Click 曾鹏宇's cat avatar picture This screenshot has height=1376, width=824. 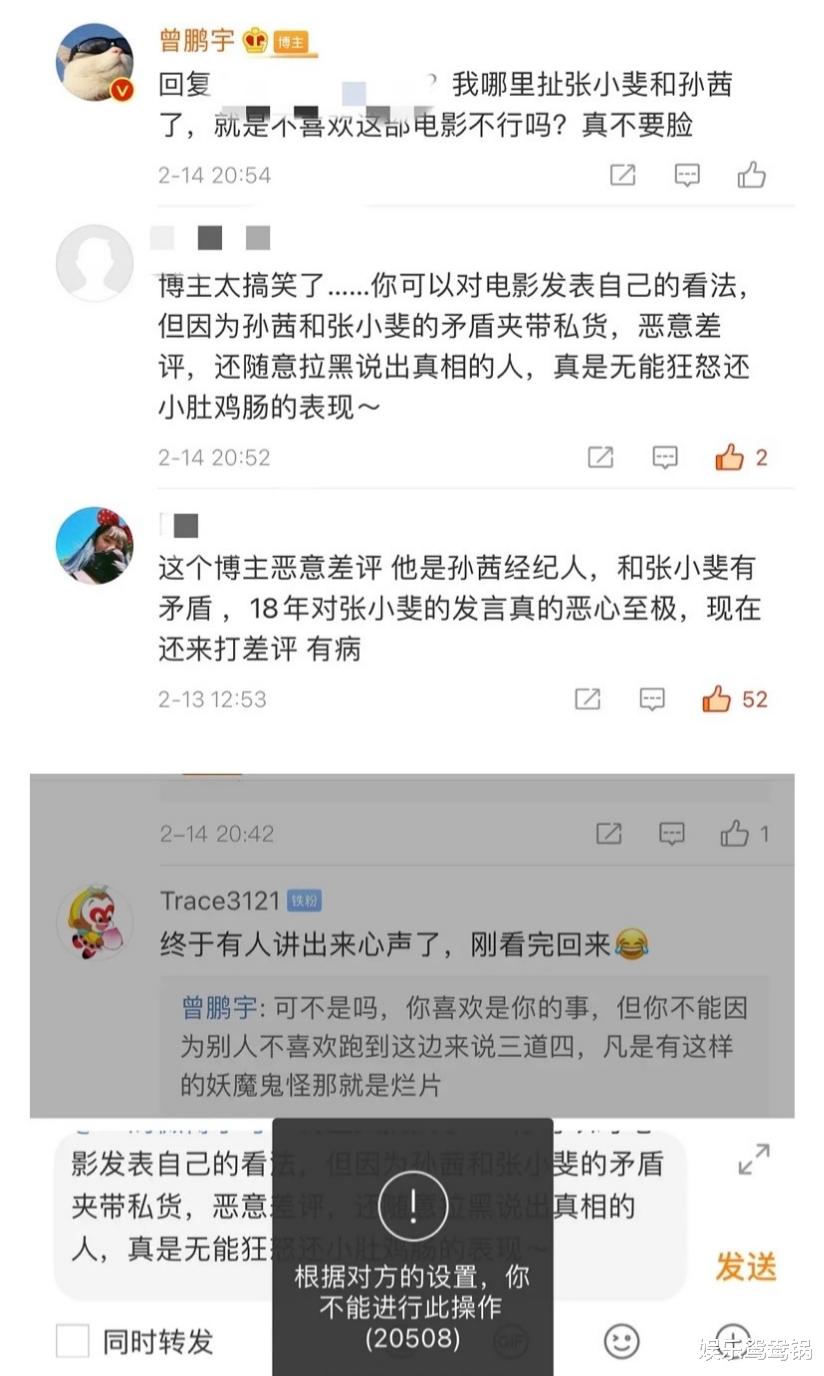[94, 62]
